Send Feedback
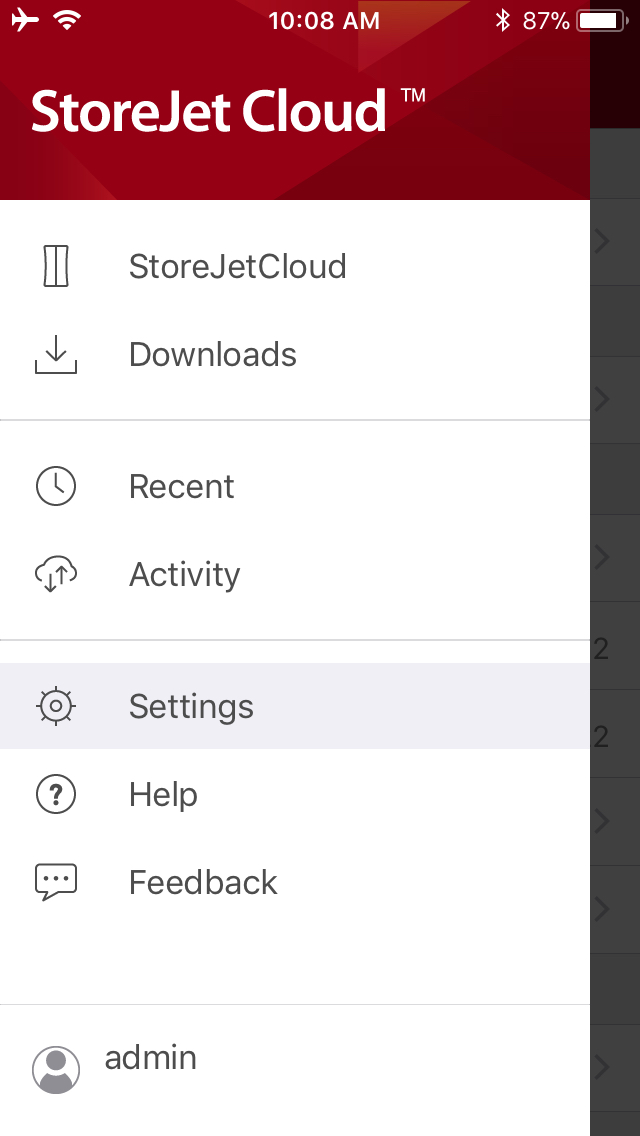 click(x=203, y=883)
